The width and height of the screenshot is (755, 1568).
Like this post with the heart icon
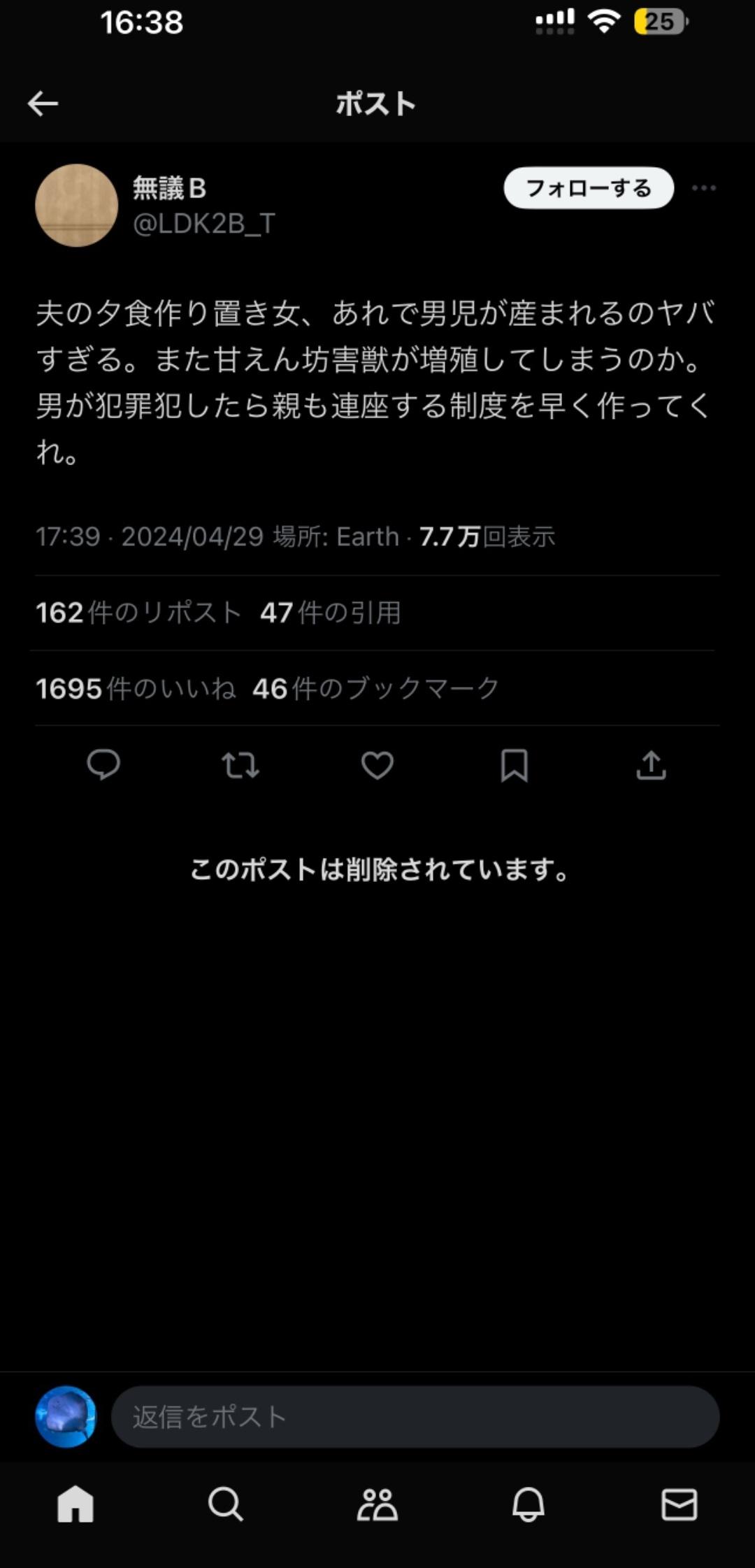377,764
